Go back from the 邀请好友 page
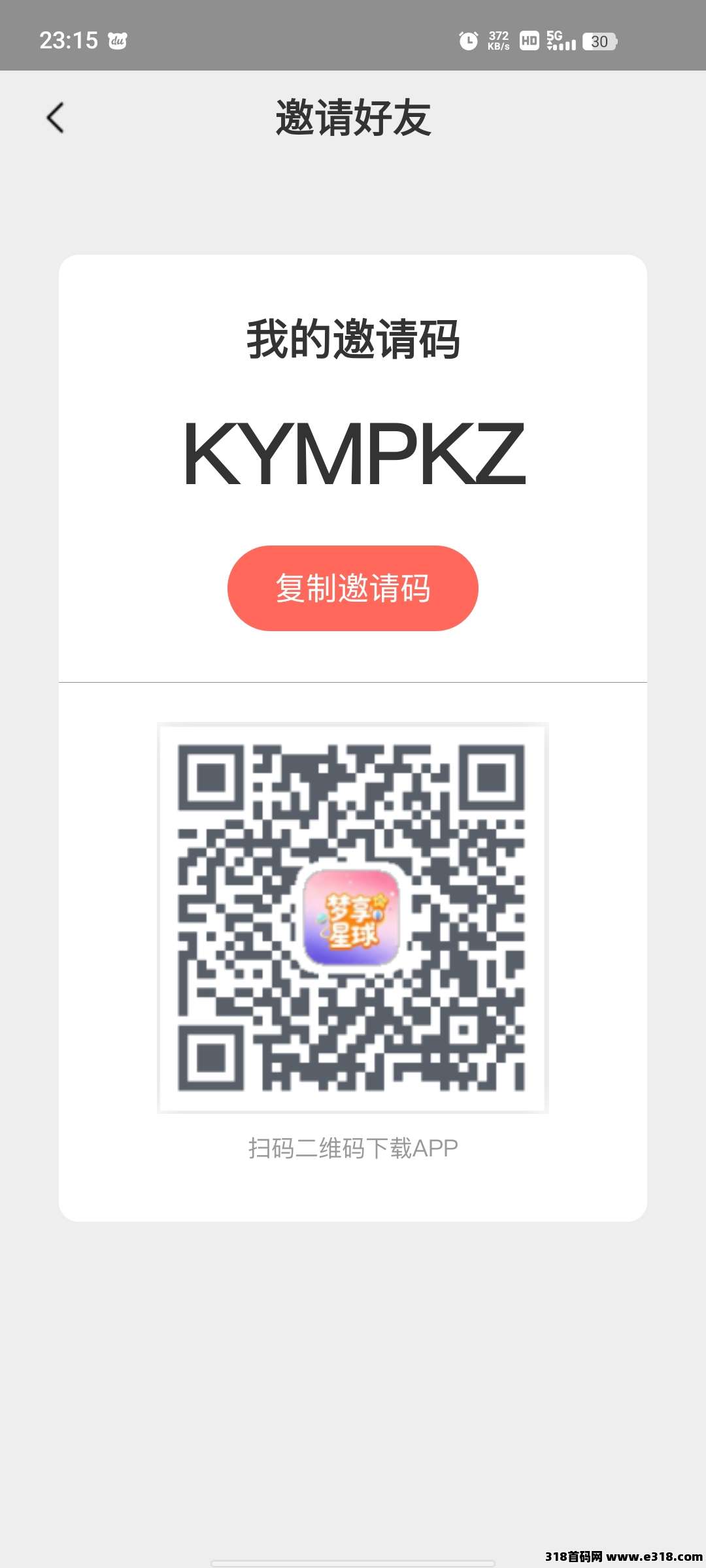The width and height of the screenshot is (706, 1568). point(56,118)
